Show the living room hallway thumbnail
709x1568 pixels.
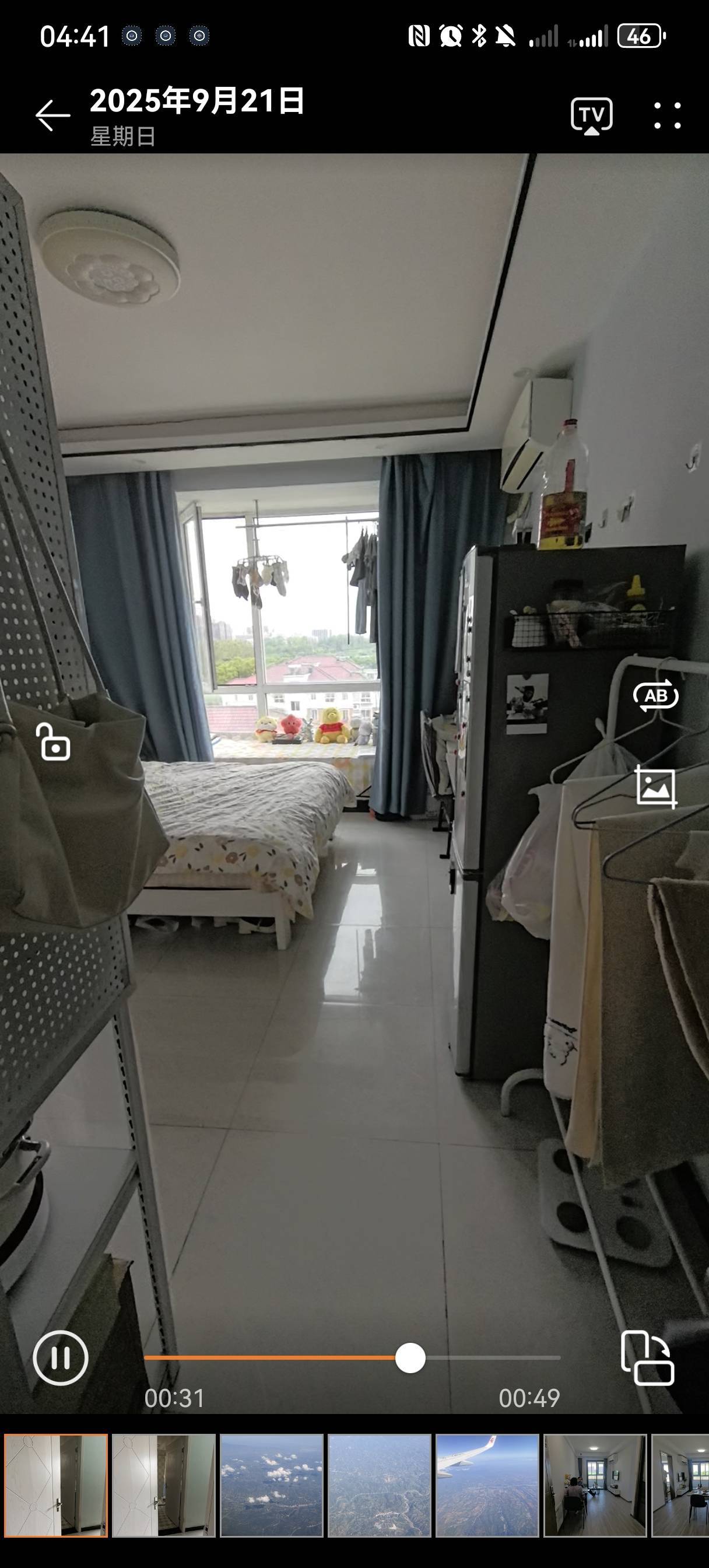click(595, 1485)
